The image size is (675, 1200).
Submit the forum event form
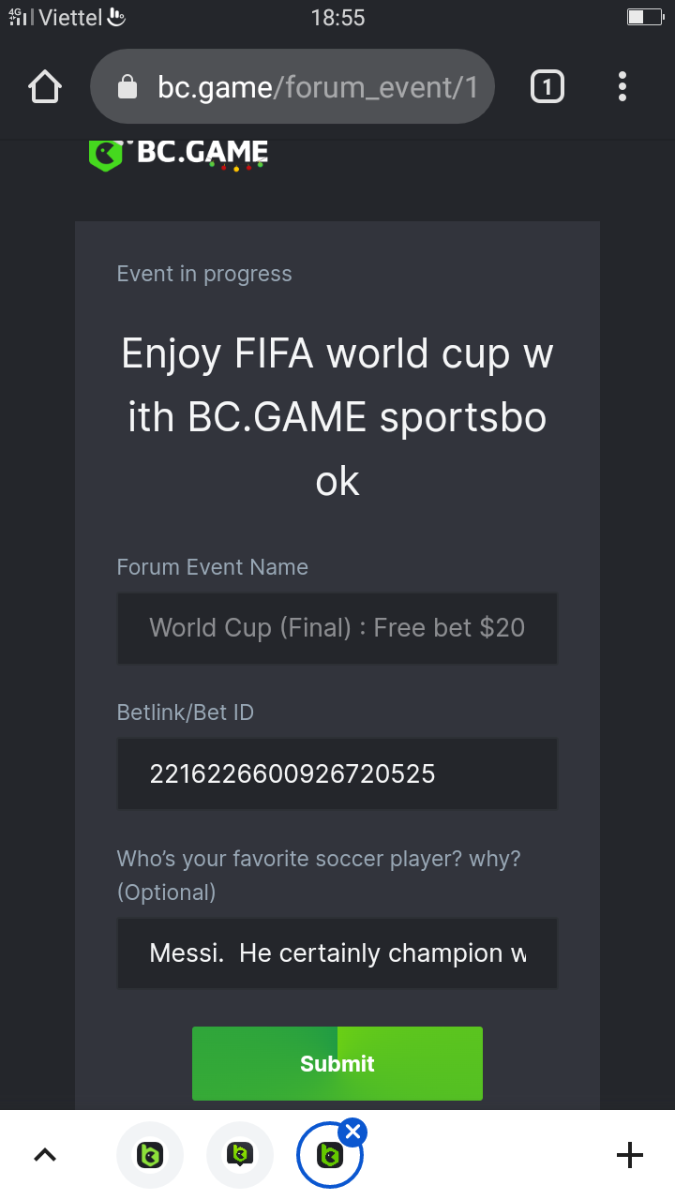337,1063
